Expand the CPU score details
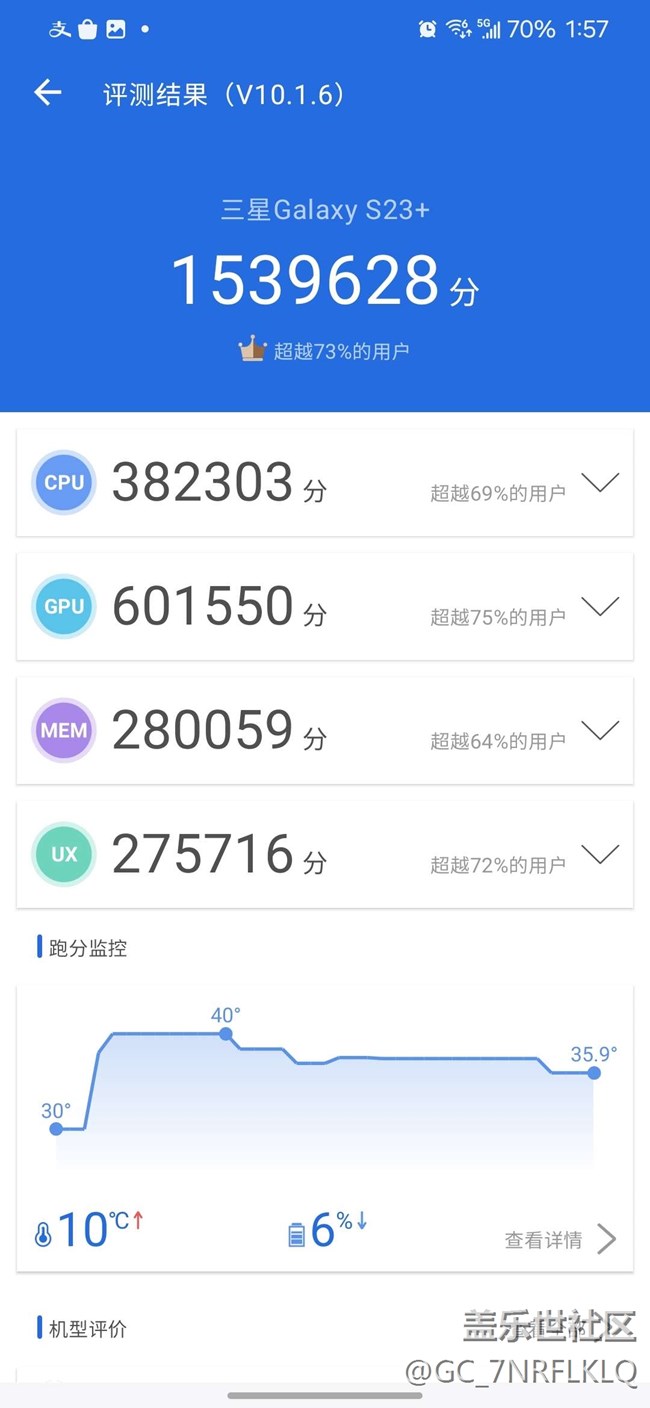The height and width of the screenshot is (1408, 650). 600,483
